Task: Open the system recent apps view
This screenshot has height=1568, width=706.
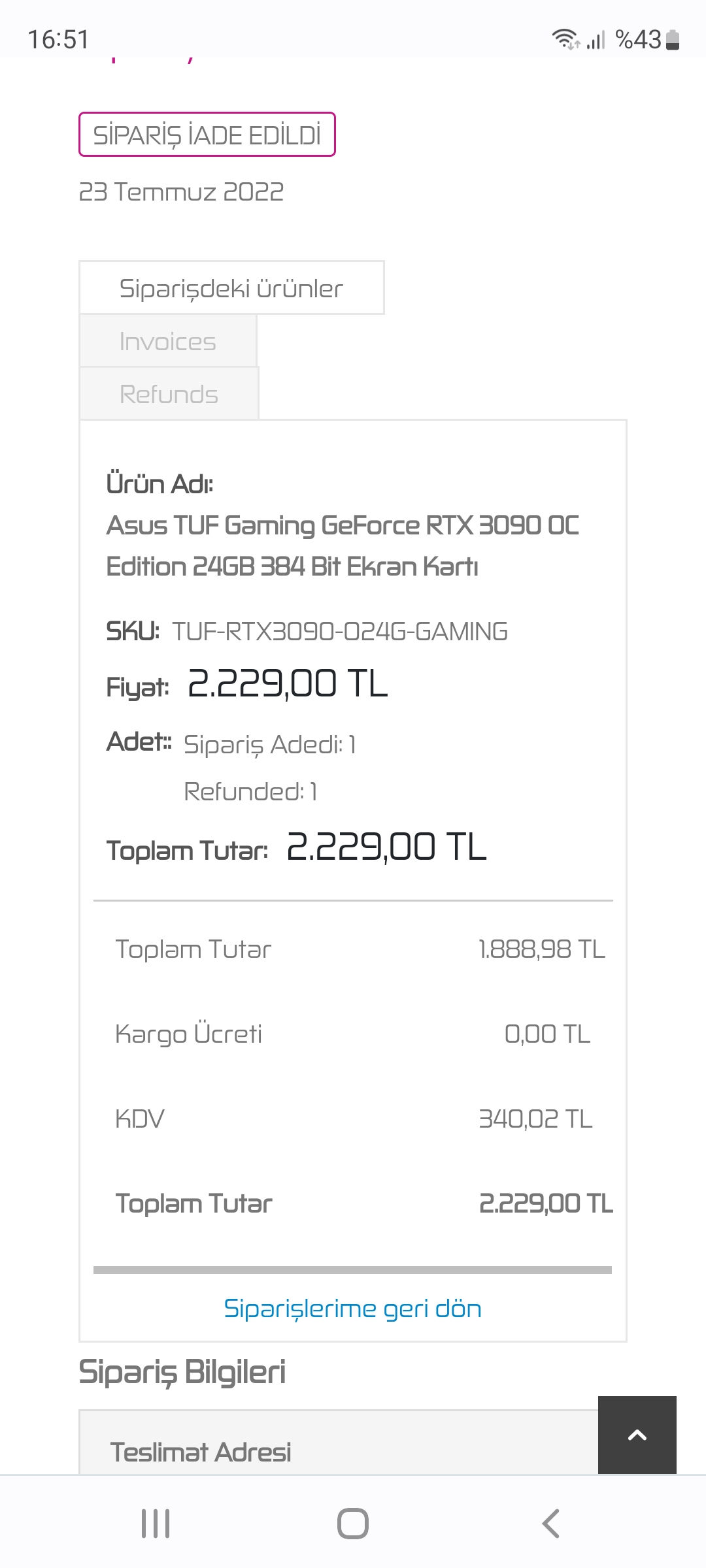Action: click(x=156, y=1524)
